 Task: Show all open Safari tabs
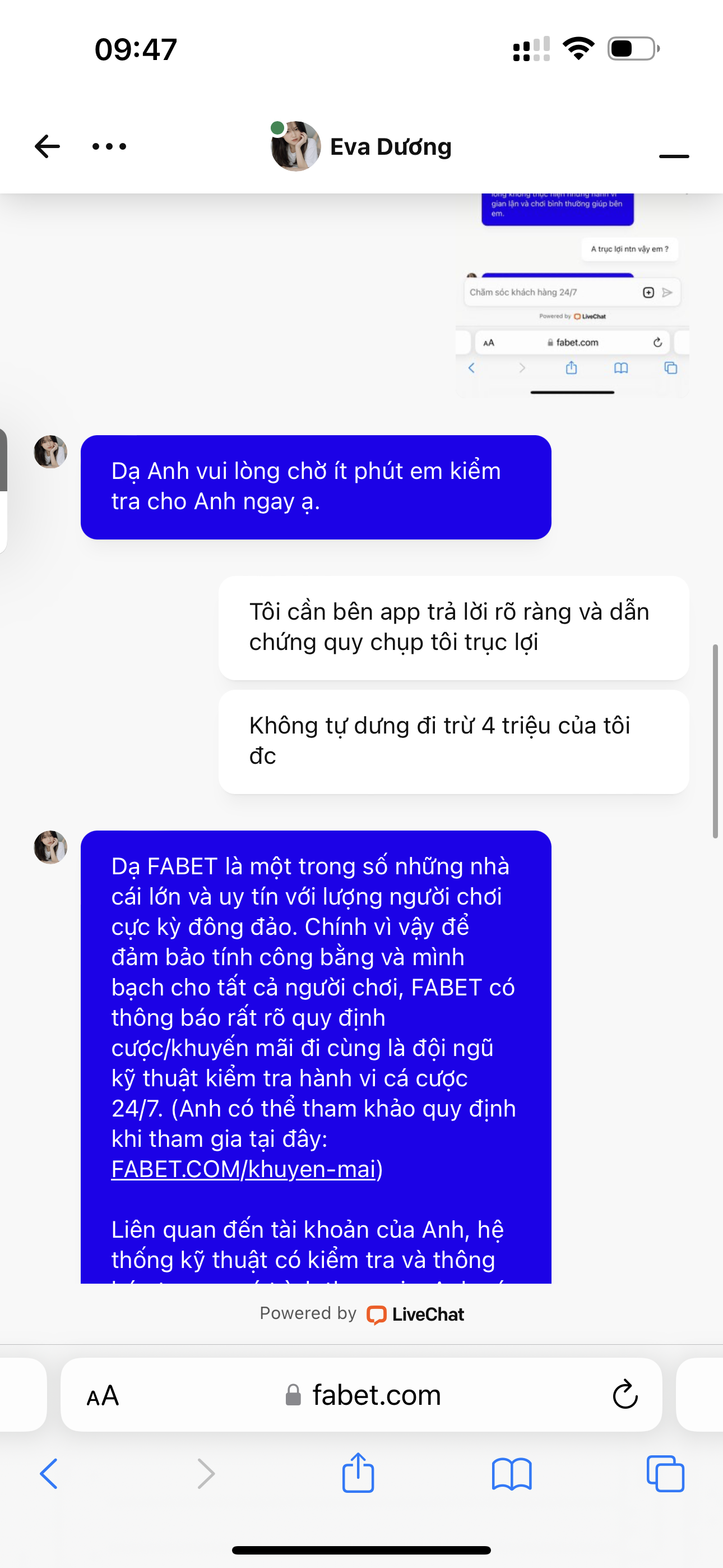pos(665,1474)
